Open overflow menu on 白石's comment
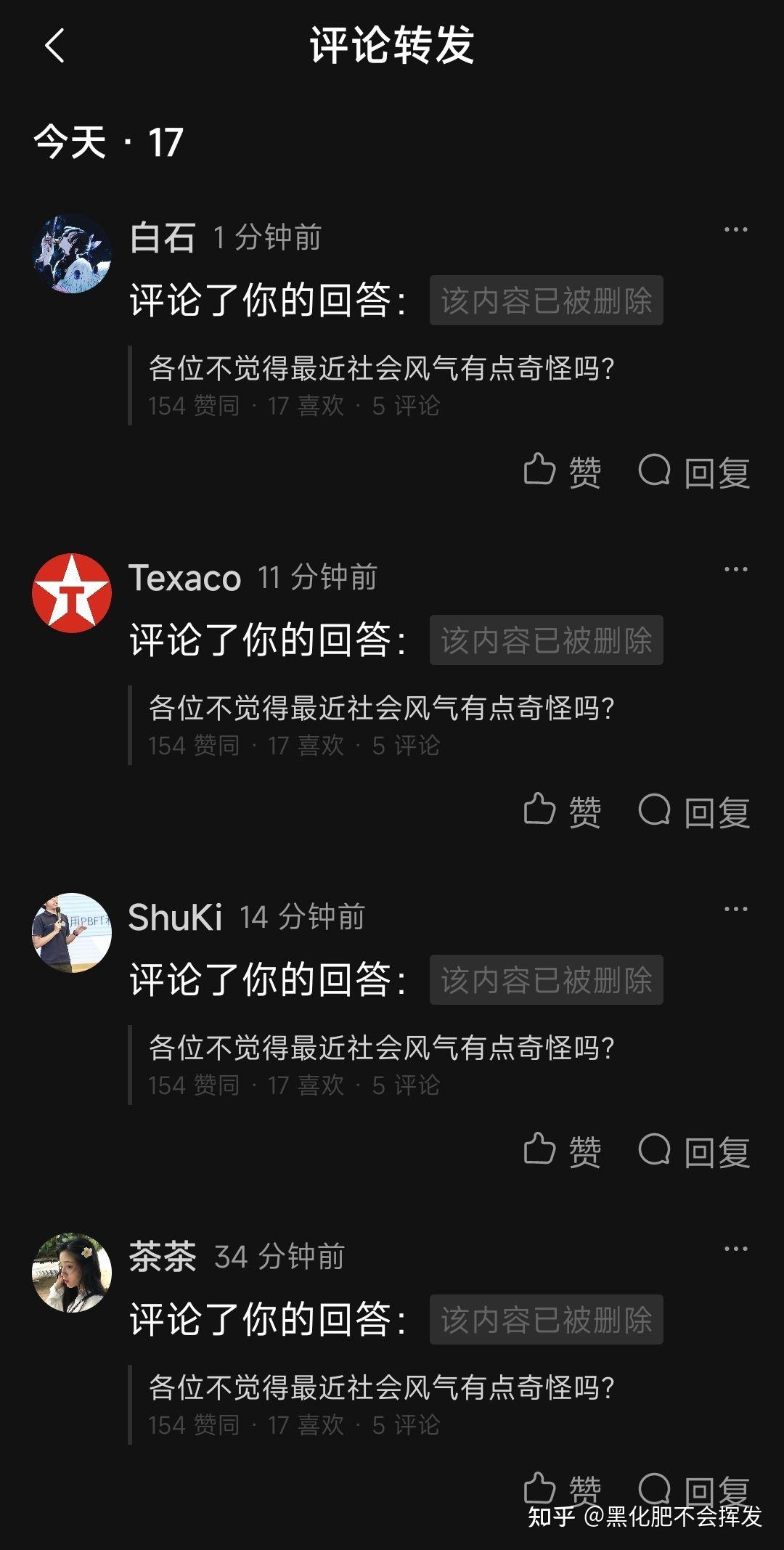 [735, 230]
